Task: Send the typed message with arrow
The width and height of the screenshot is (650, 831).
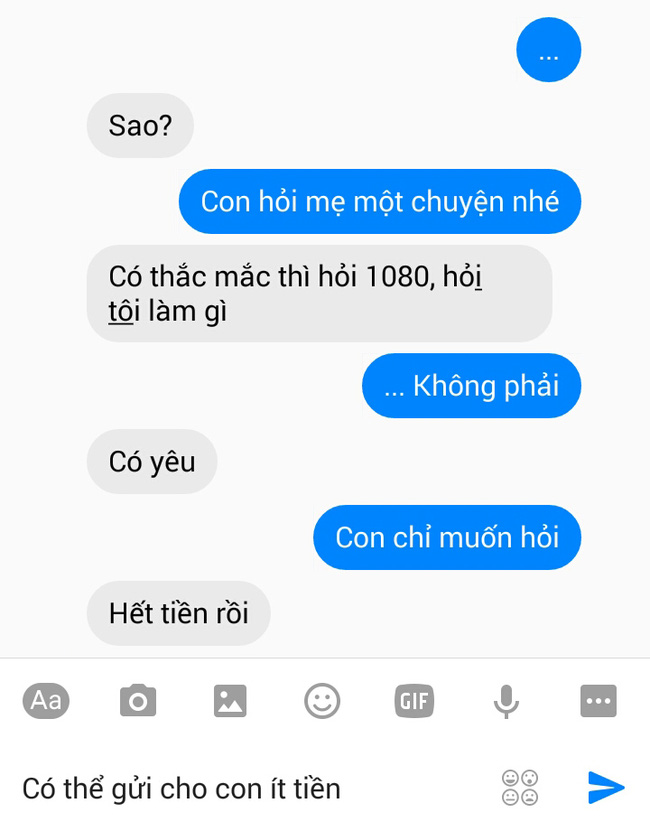Action: click(605, 787)
